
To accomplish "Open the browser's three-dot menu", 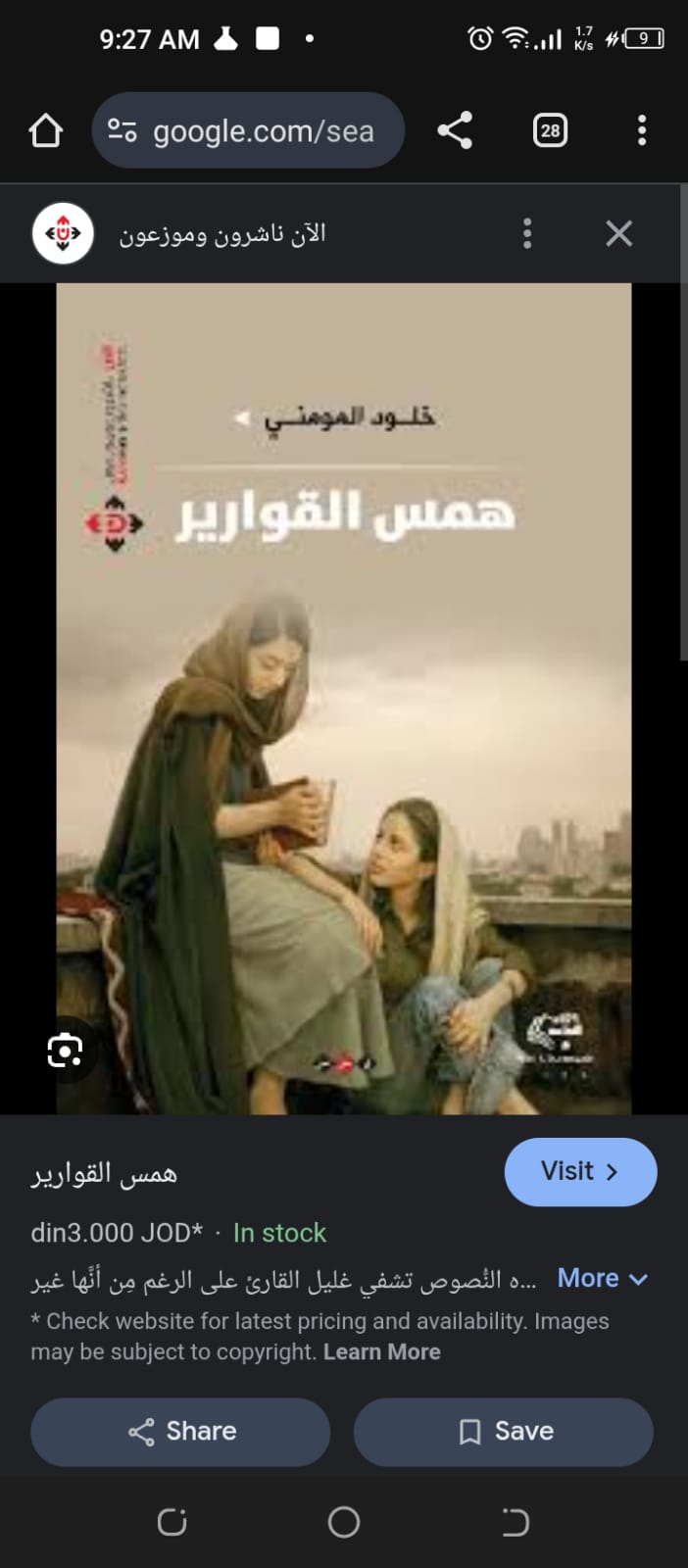I will pyautogui.click(x=642, y=130).
